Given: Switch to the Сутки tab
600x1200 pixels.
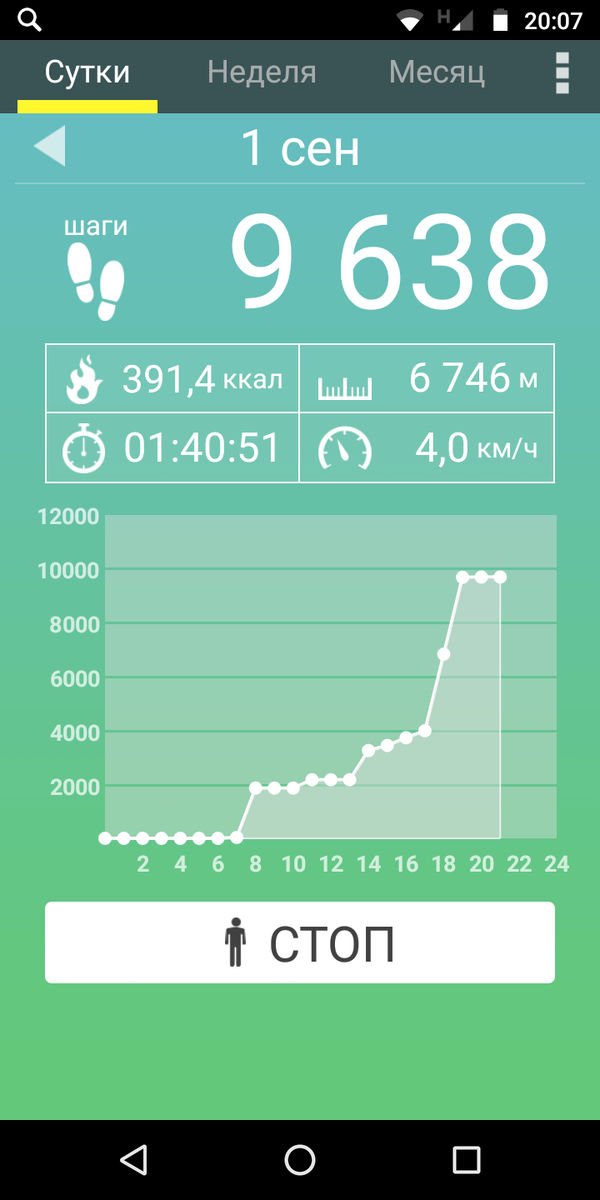Looking at the screenshot, I should point(87,73).
